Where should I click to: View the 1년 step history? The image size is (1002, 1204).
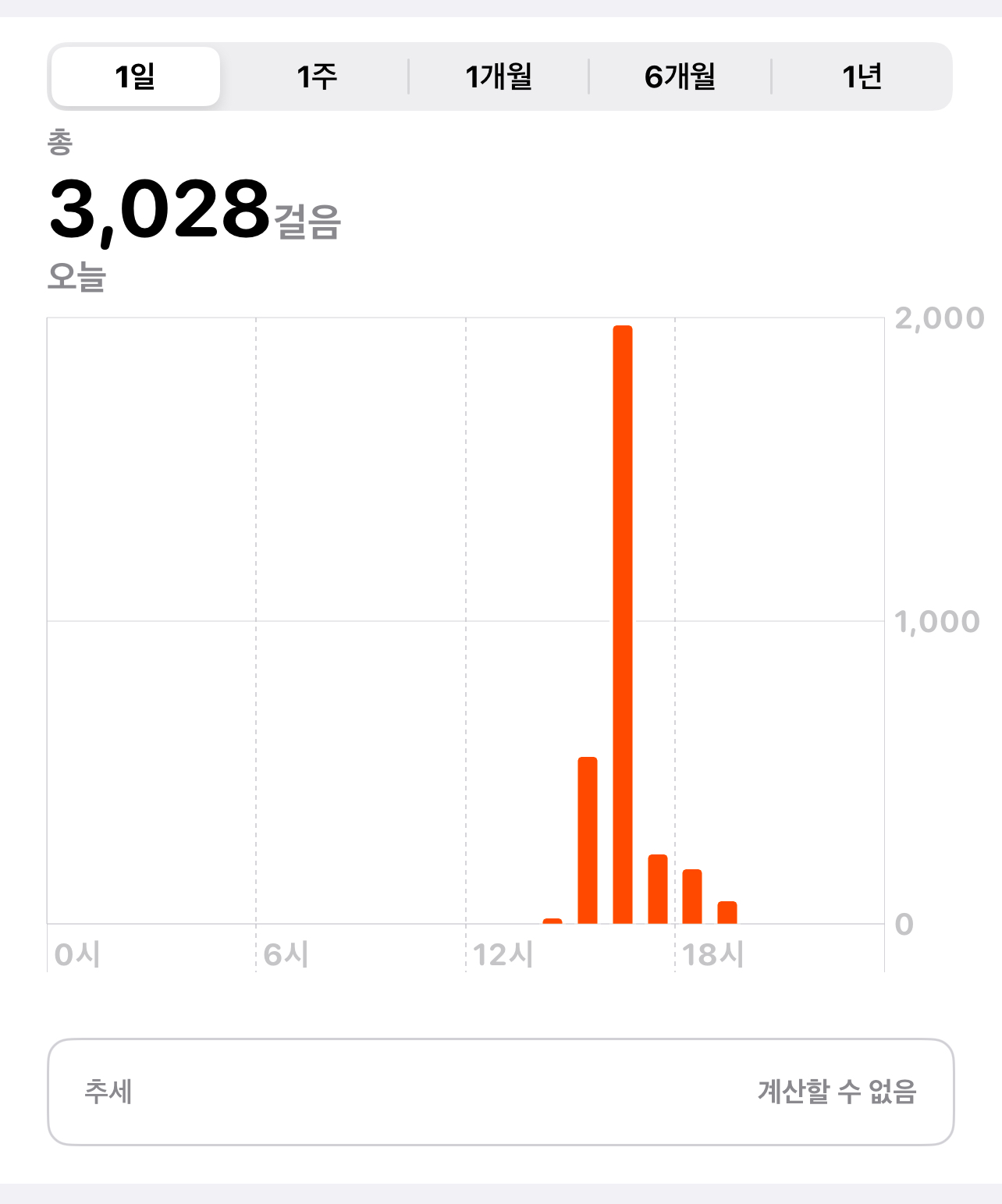862,76
